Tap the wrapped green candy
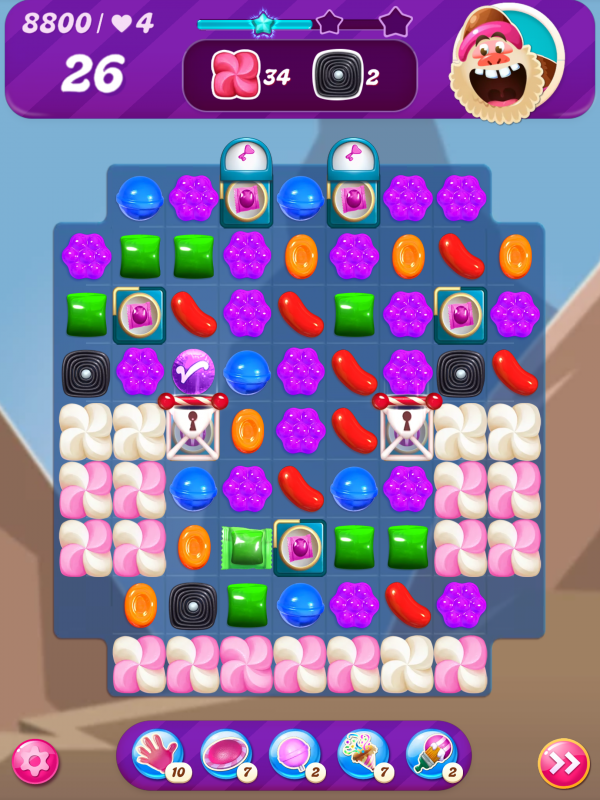 pyautogui.click(x=247, y=547)
